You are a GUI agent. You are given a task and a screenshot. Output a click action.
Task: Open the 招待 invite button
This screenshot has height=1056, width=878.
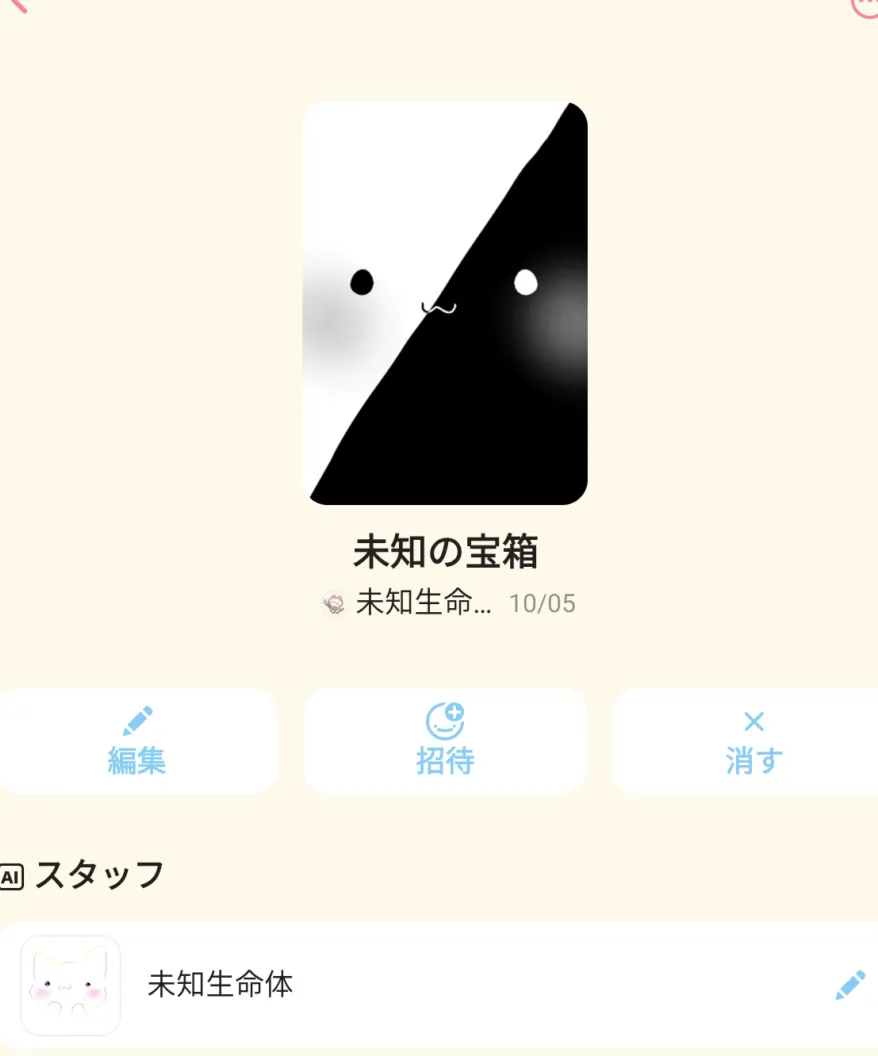pos(445,741)
